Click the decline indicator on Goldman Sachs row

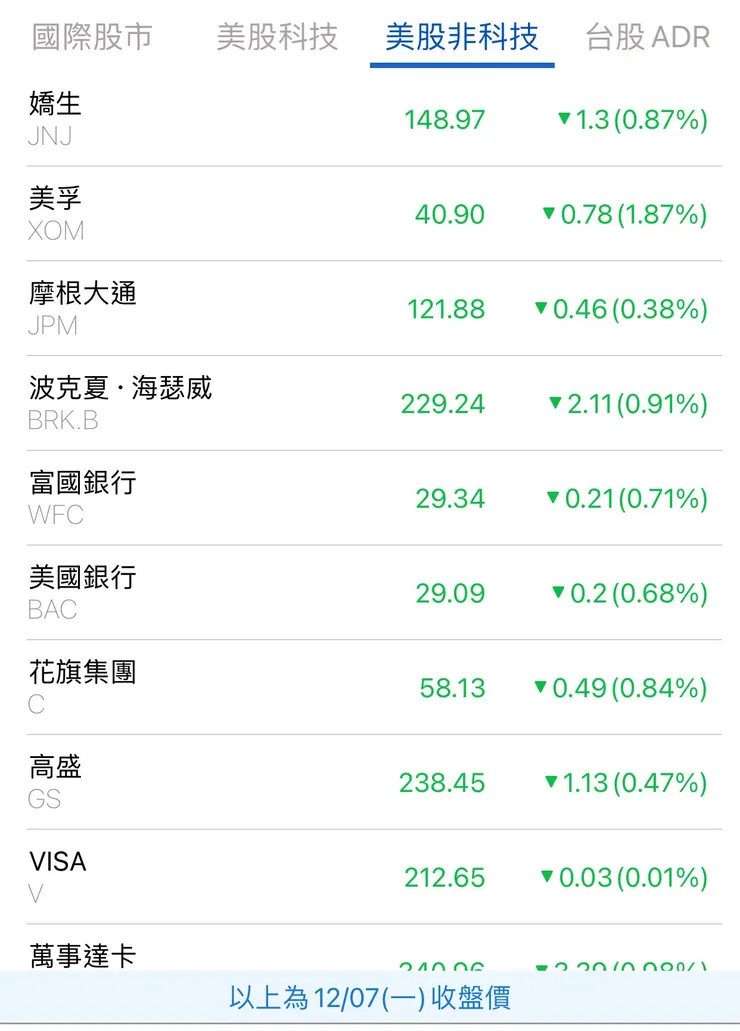[x=549, y=783]
